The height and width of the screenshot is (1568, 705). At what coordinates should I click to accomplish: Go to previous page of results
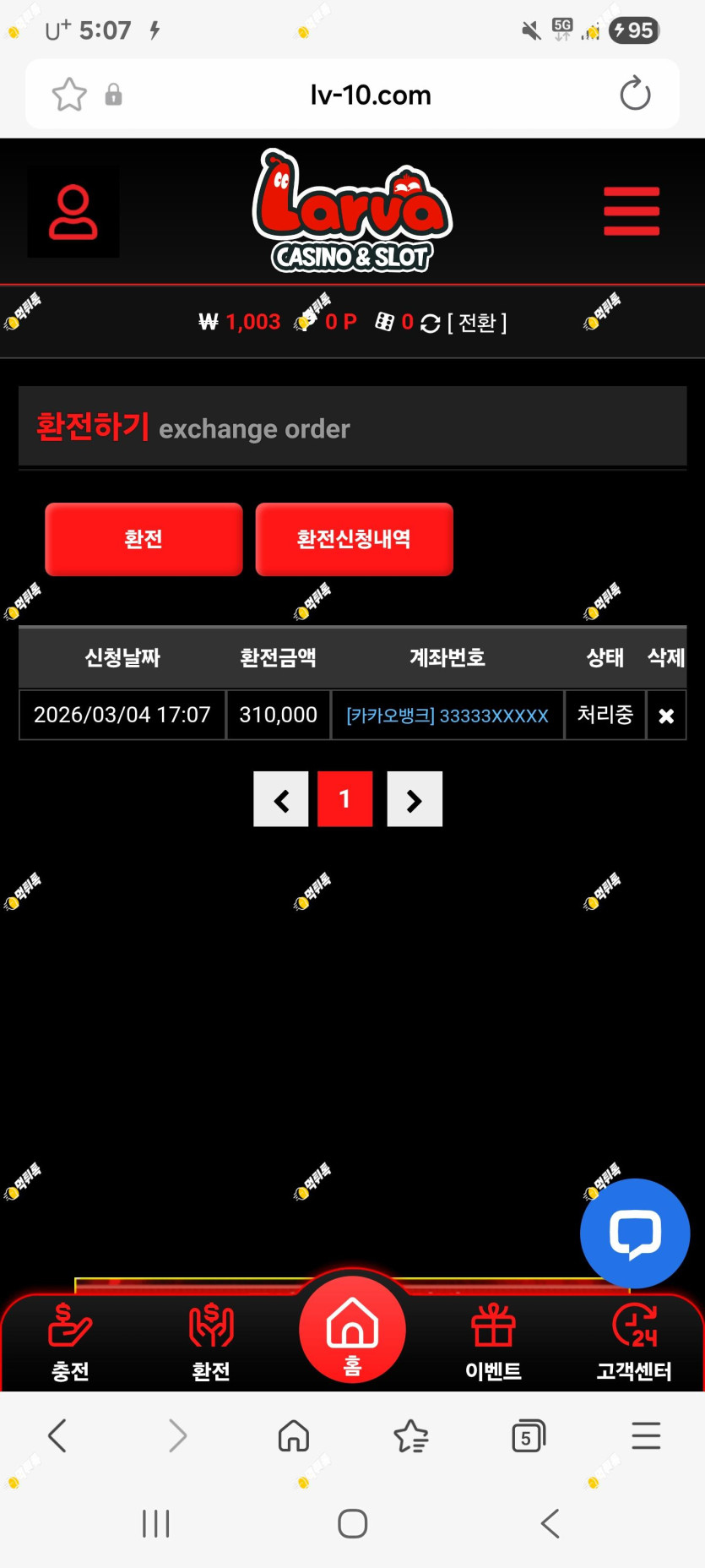tap(281, 799)
